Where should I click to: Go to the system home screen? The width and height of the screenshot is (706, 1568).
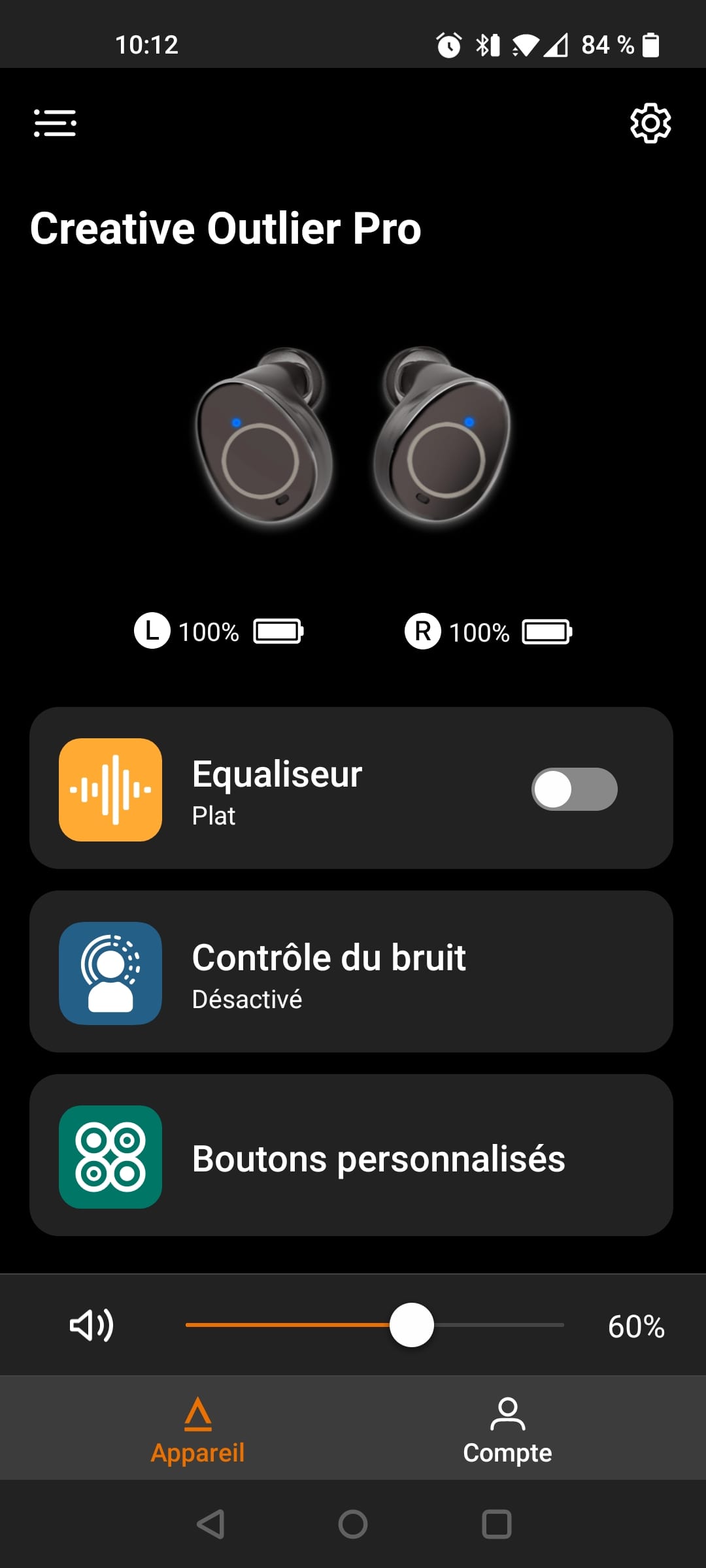tap(353, 1524)
